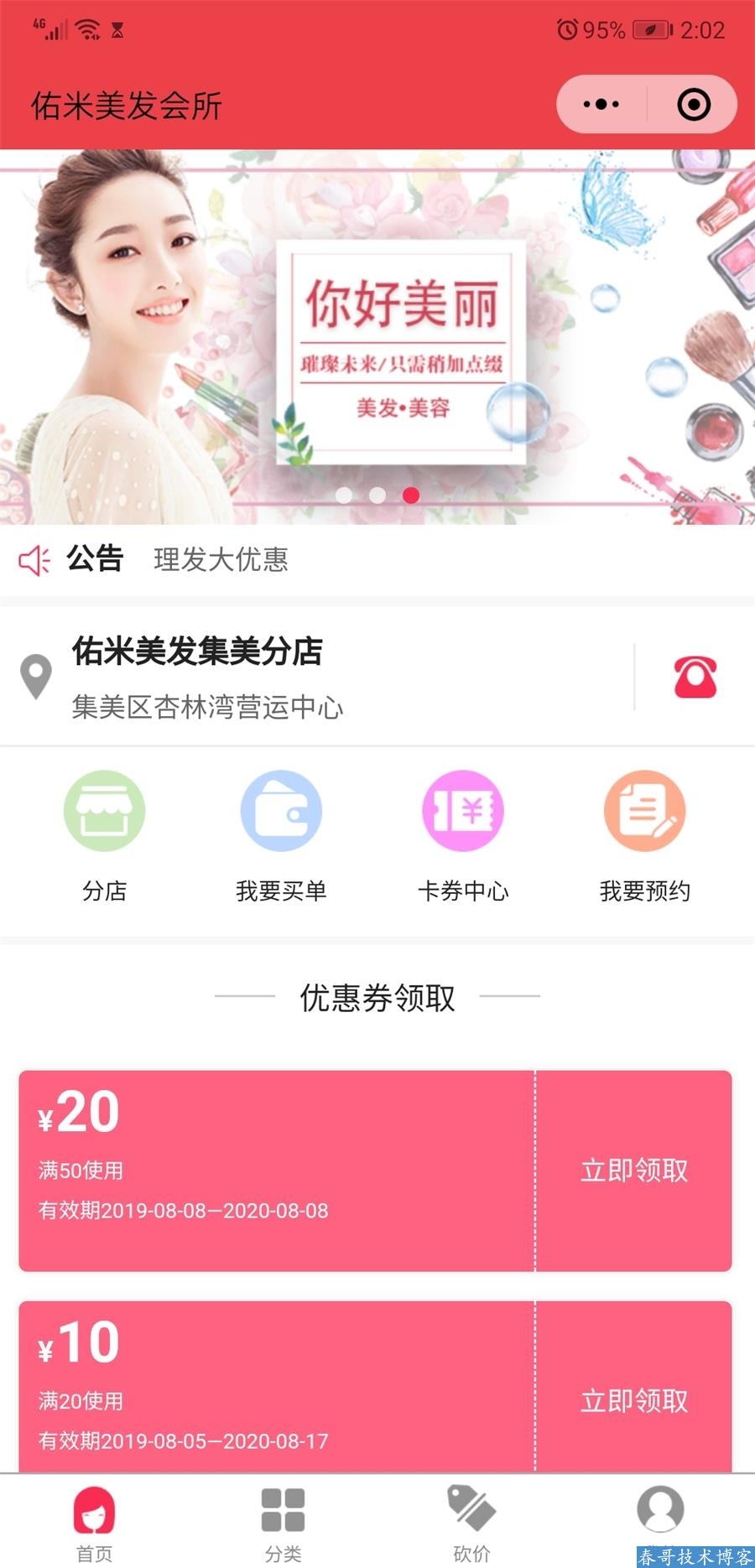Open the mini program's three-dot menu
This screenshot has width=755, height=1568.
pos(601,105)
